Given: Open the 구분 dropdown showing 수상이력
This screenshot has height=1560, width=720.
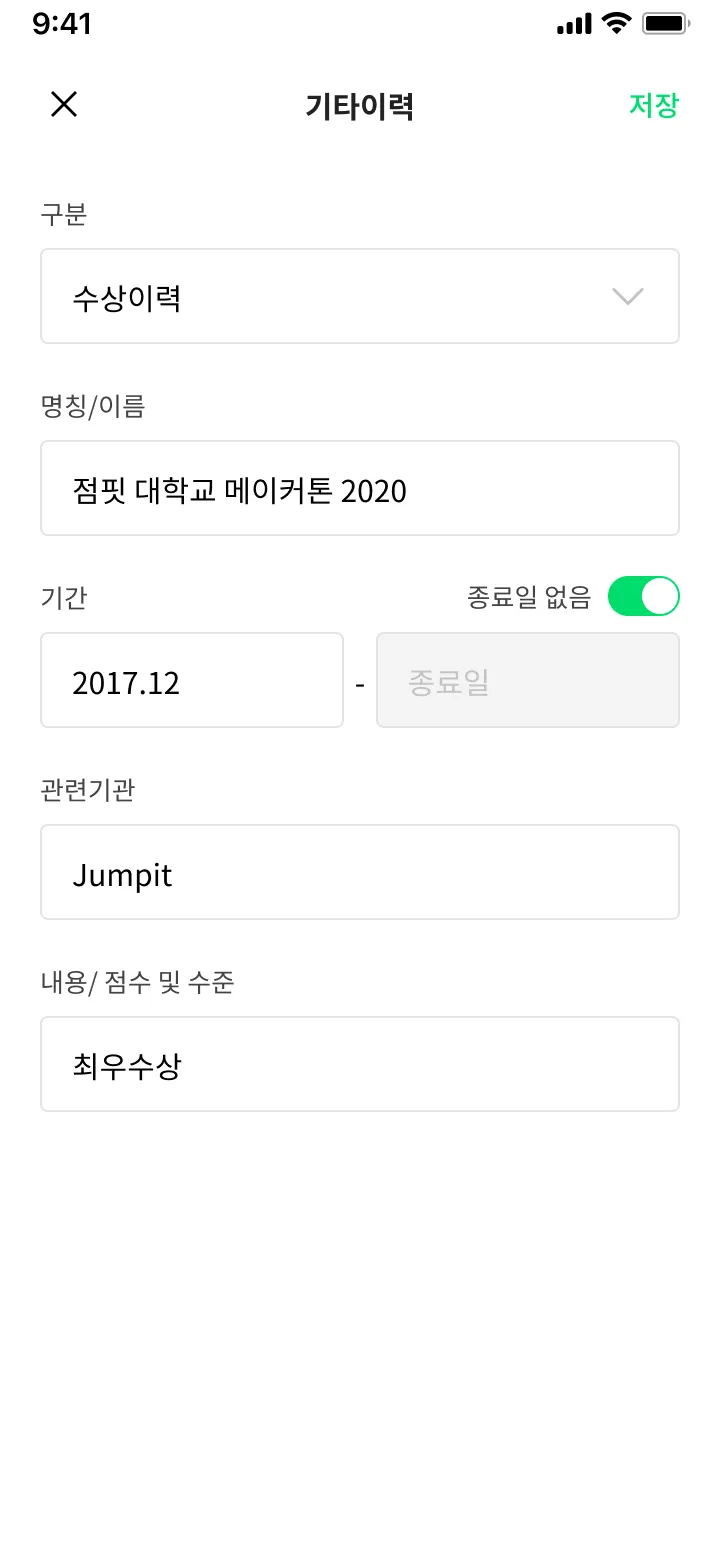Looking at the screenshot, I should click(x=360, y=296).
